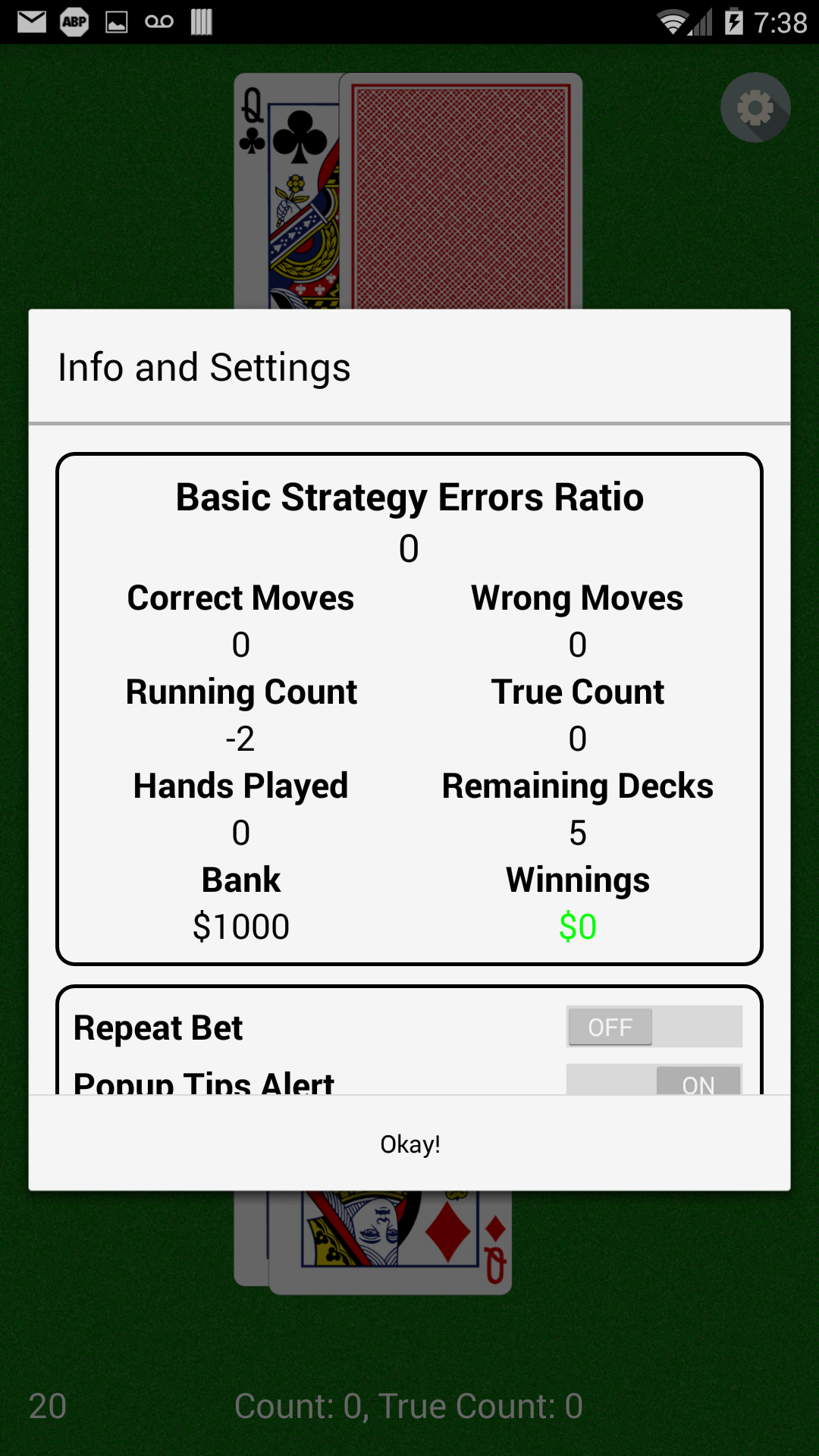Disable the Popup Tips Alert switch
The width and height of the screenshot is (819, 1456).
tap(654, 1080)
